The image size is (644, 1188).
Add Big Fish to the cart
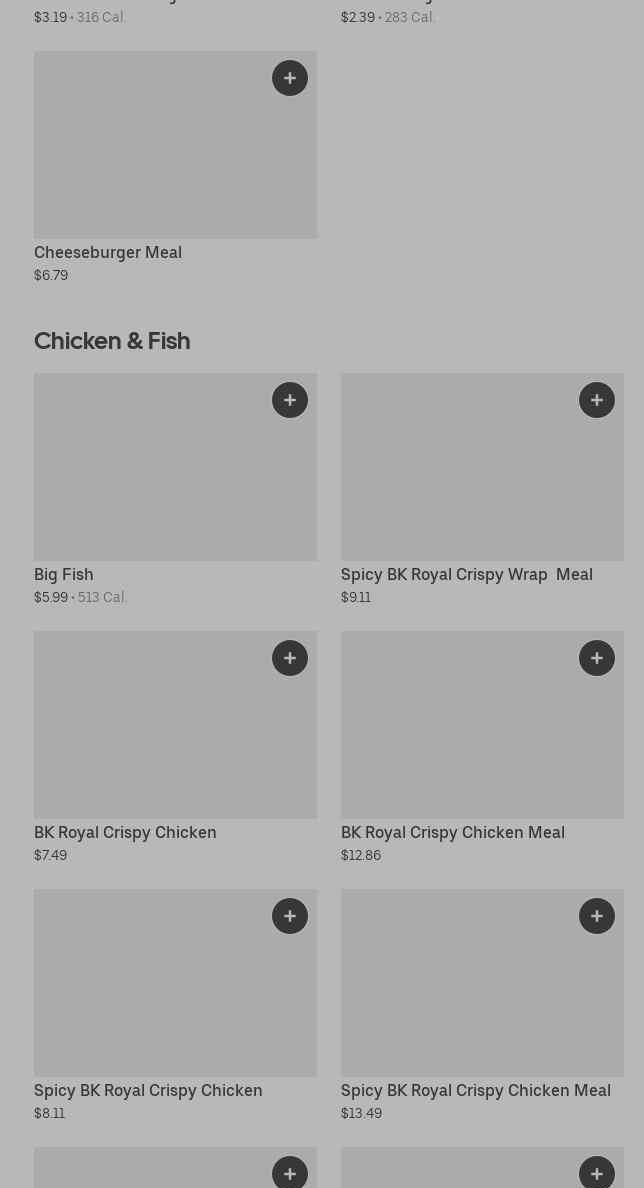point(290,400)
